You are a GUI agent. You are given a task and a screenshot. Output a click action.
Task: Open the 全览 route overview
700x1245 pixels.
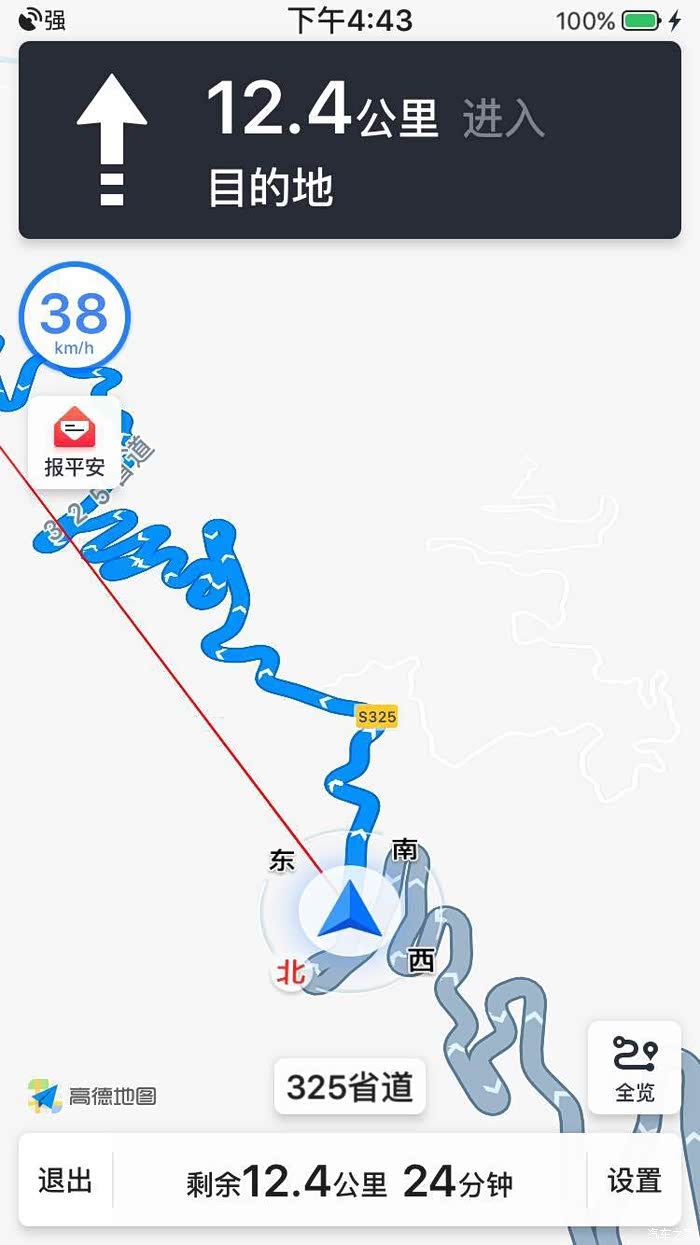tap(634, 1068)
